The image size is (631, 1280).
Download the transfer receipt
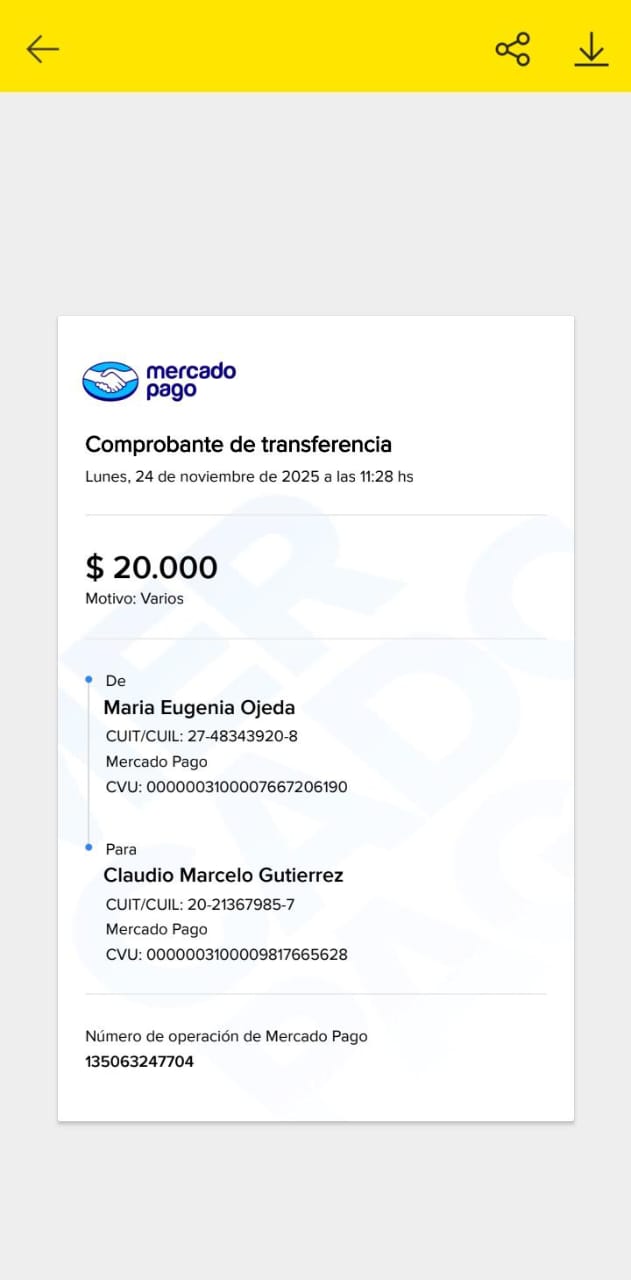coord(591,49)
